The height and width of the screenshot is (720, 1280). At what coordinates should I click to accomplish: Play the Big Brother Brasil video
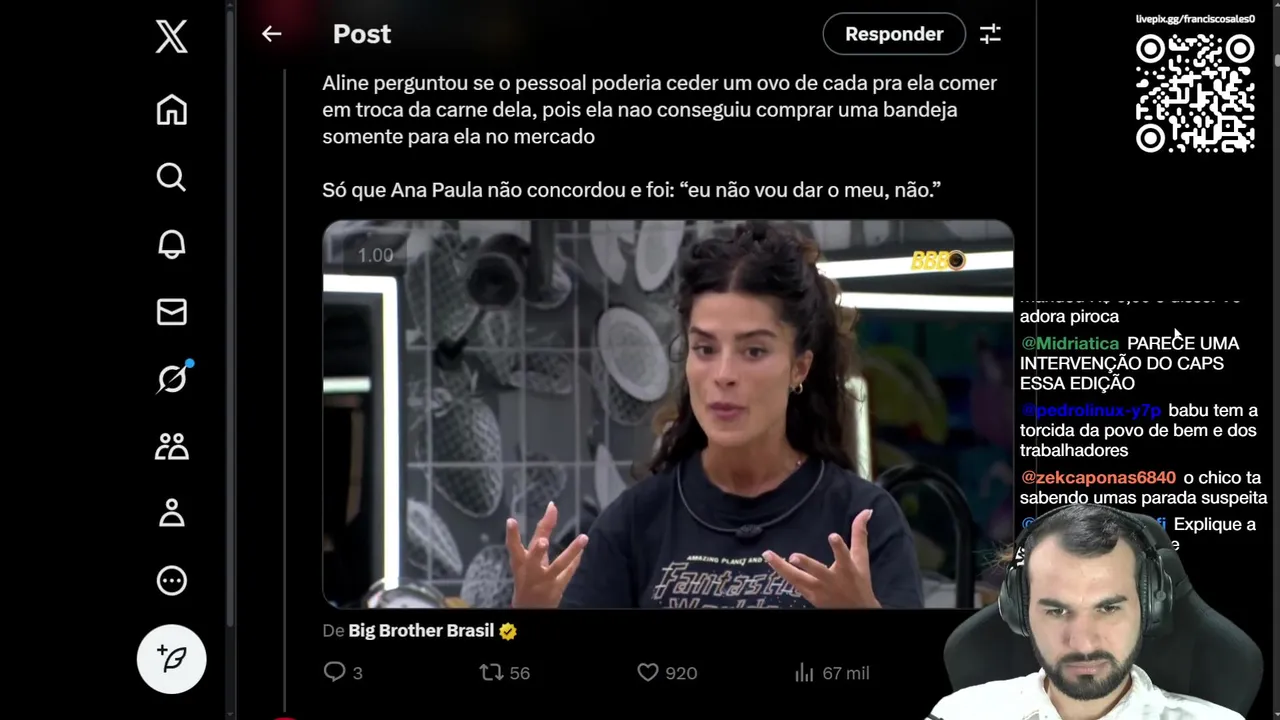tap(667, 414)
